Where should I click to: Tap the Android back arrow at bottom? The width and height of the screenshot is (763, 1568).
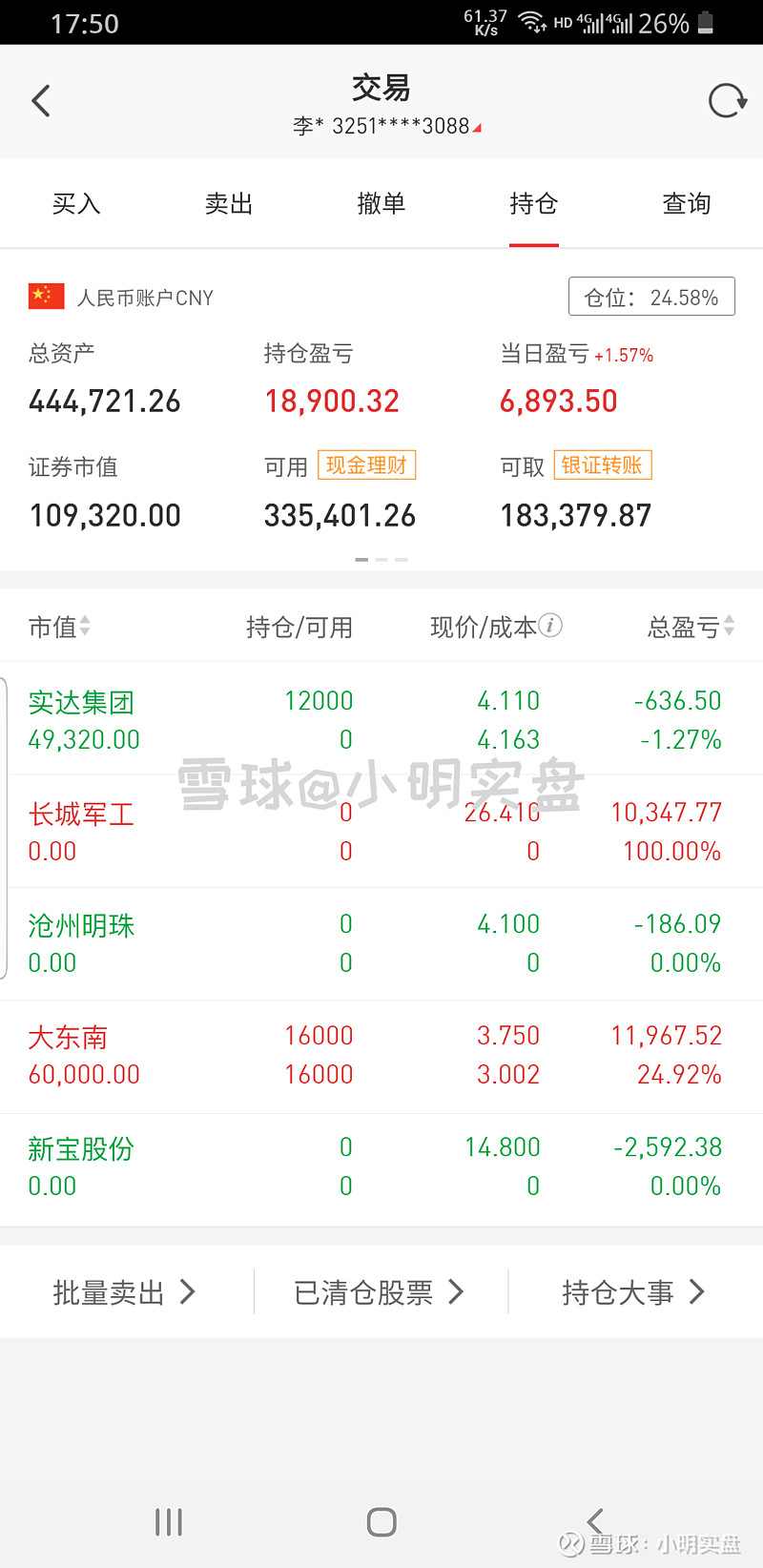pos(594,1521)
